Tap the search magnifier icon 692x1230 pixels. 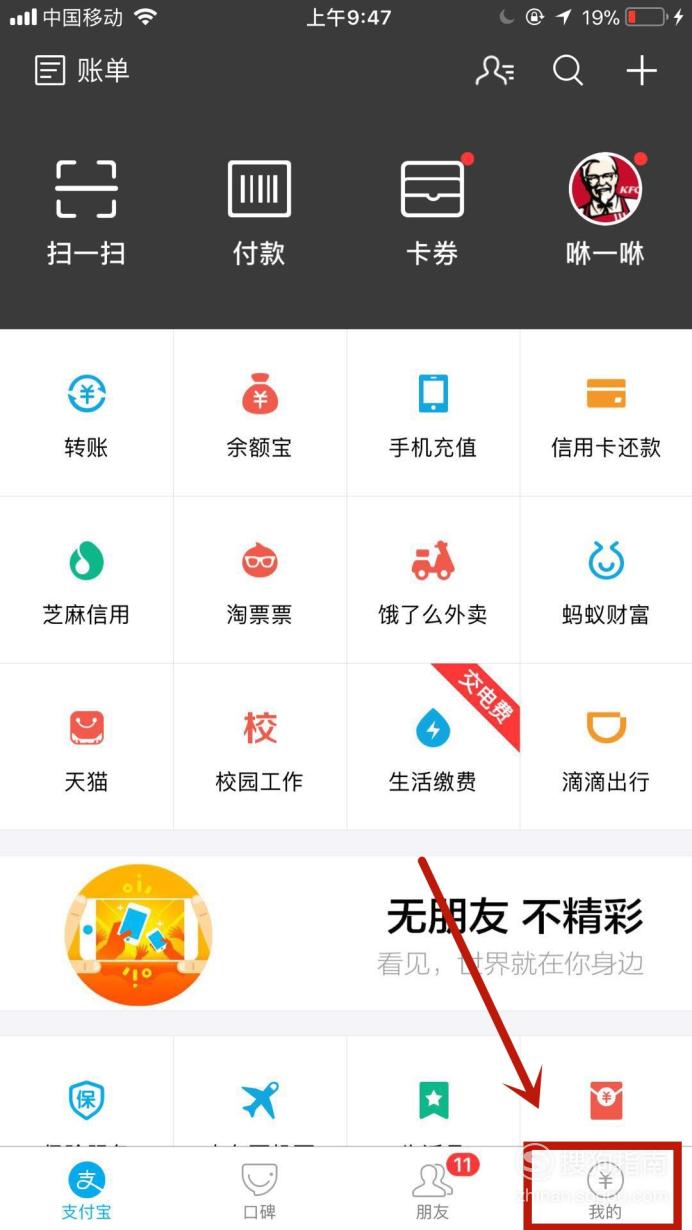(568, 70)
